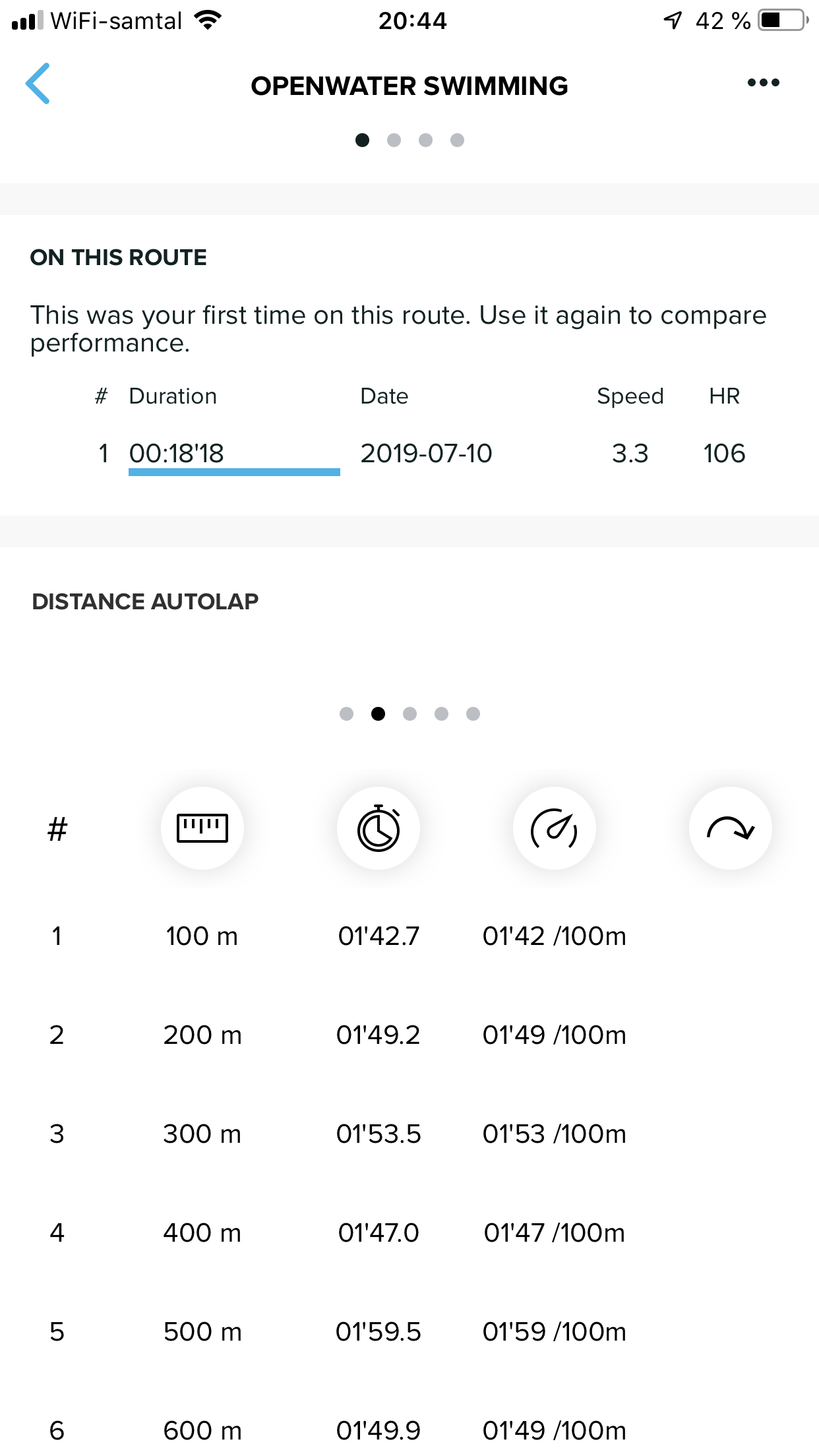Tap the stopwatch duration column icon

tap(379, 828)
